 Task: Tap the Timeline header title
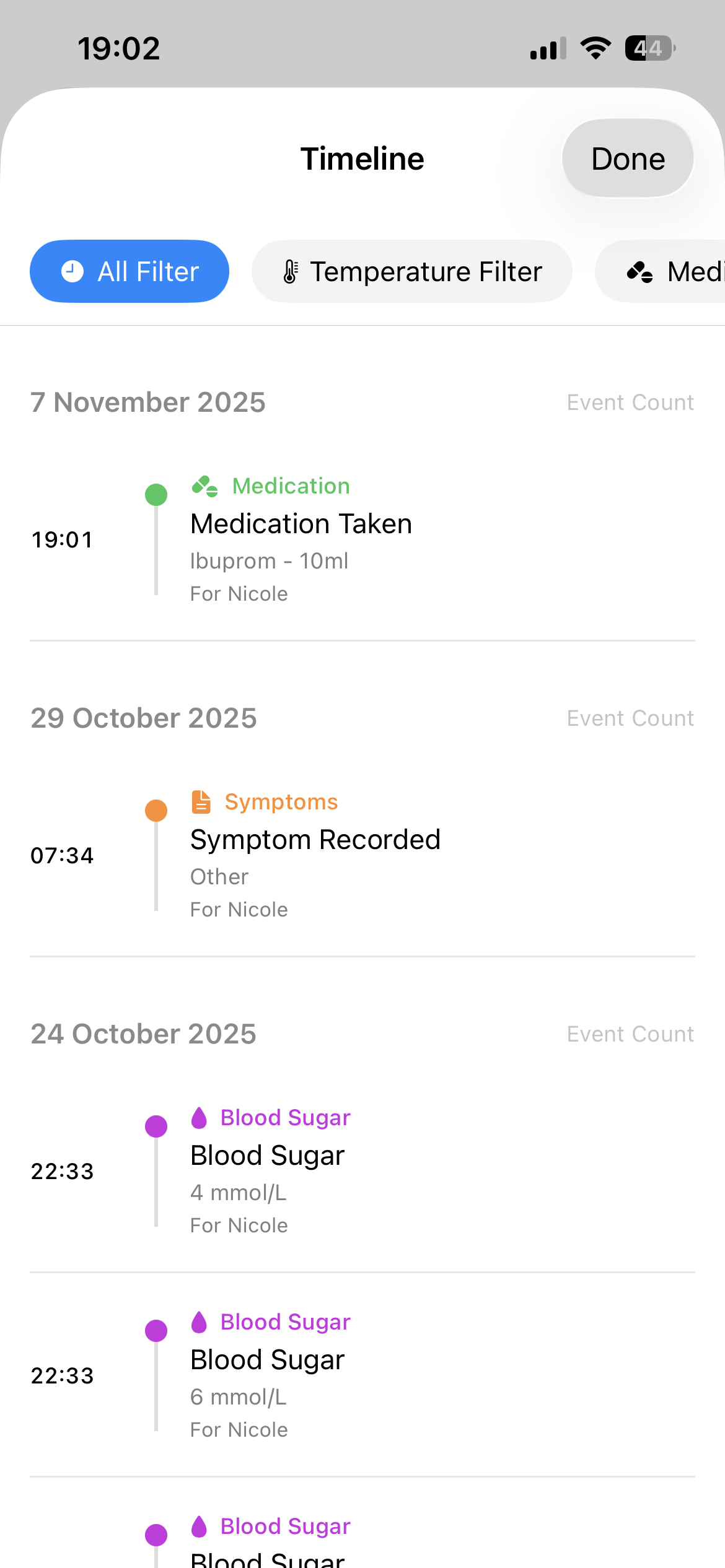[x=362, y=158]
